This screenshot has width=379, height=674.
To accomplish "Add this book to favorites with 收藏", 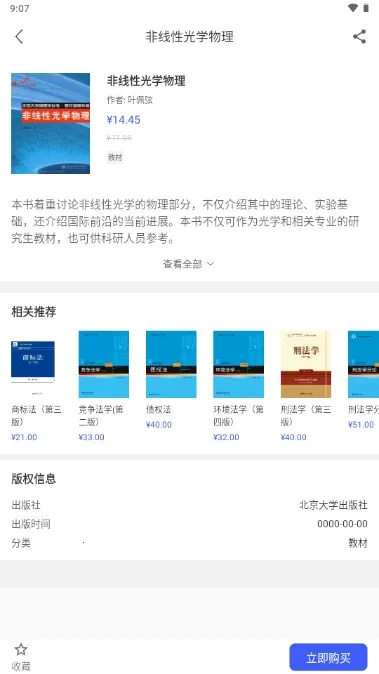I will (x=21, y=657).
